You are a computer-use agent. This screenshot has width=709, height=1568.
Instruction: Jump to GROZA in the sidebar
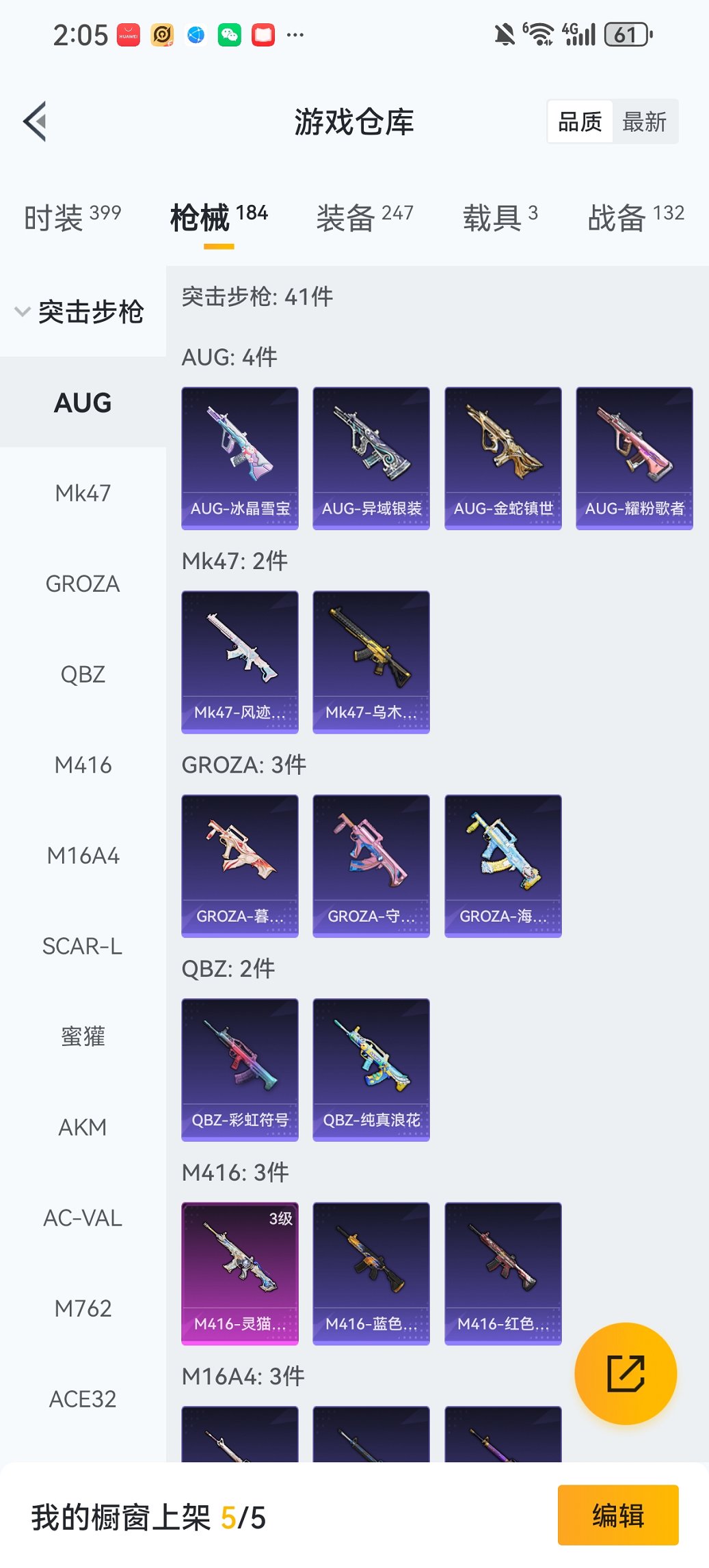point(83,584)
